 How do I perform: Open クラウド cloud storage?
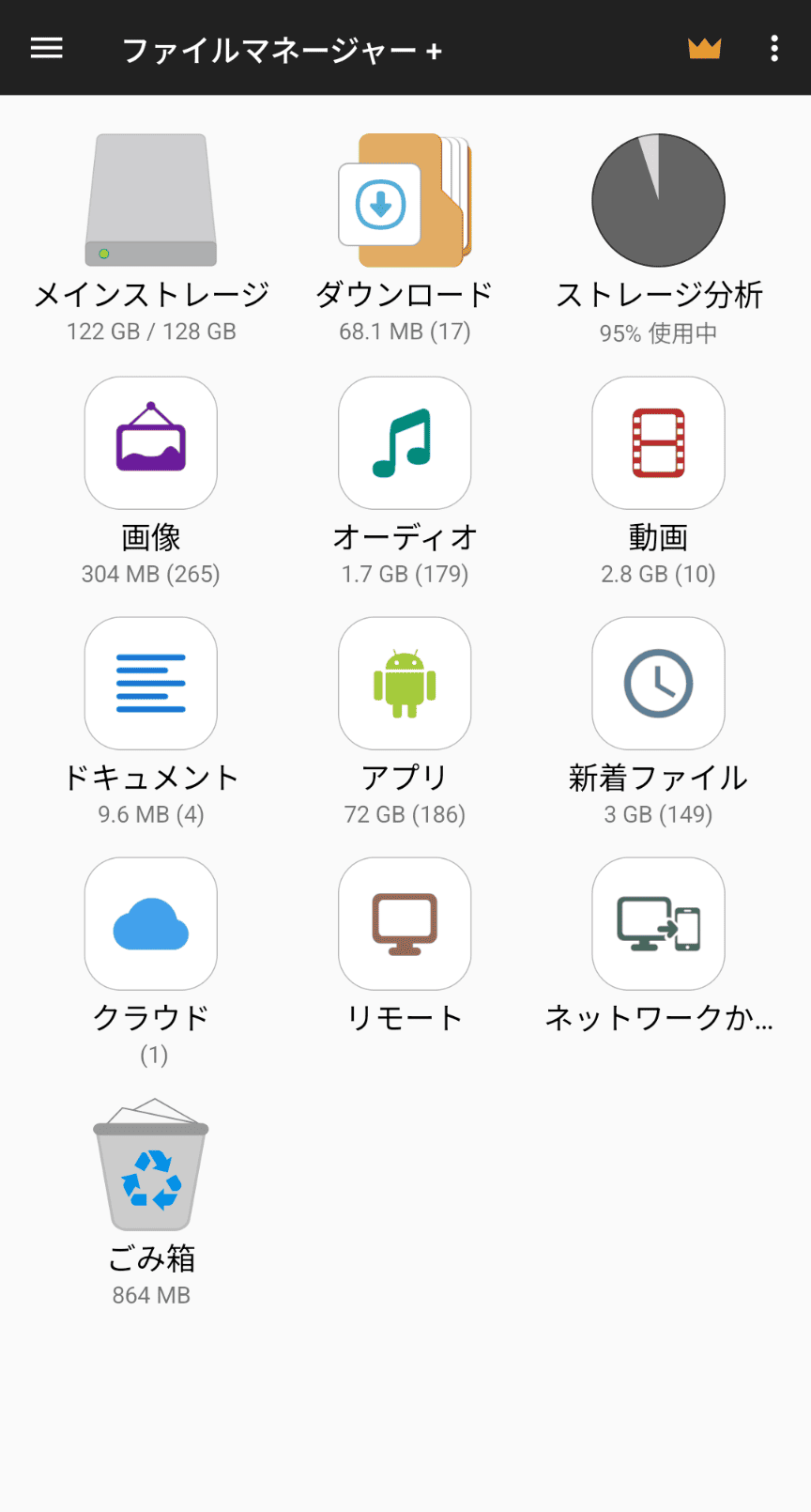pyautogui.click(x=151, y=924)
